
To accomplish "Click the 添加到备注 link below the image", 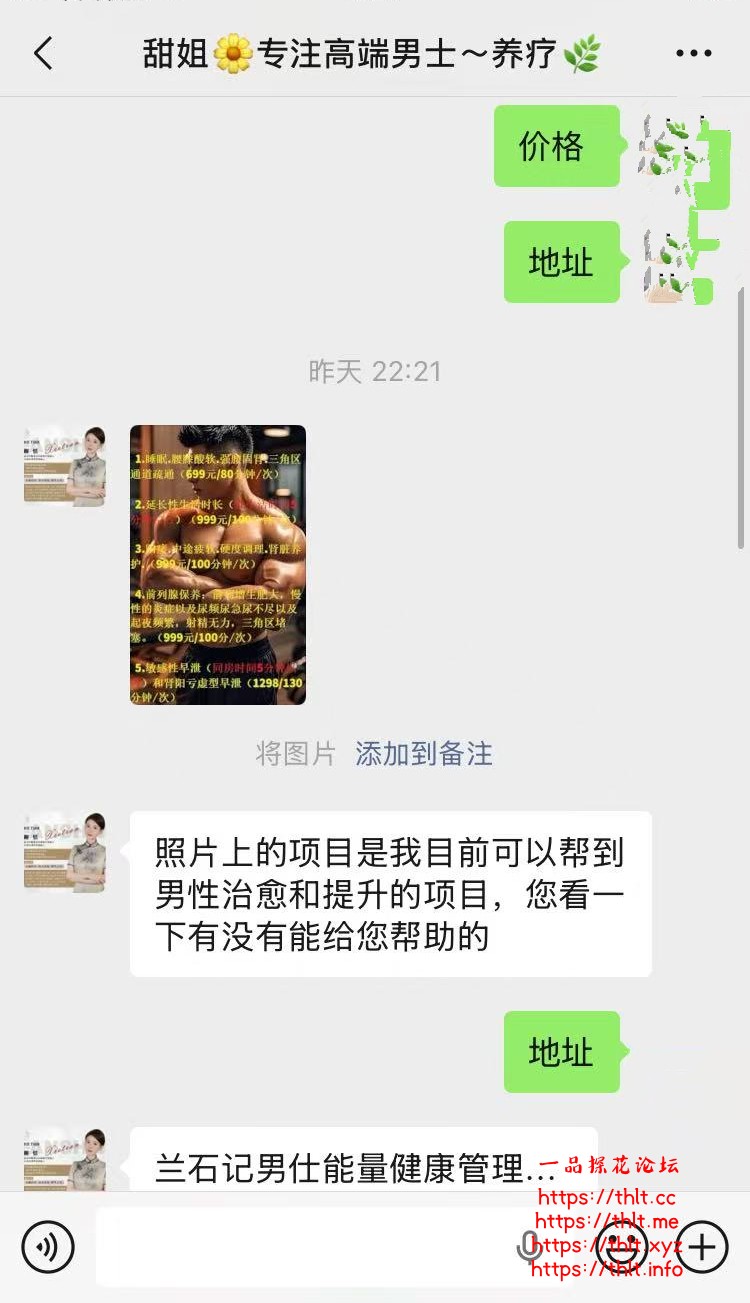I will coord(424,754).
